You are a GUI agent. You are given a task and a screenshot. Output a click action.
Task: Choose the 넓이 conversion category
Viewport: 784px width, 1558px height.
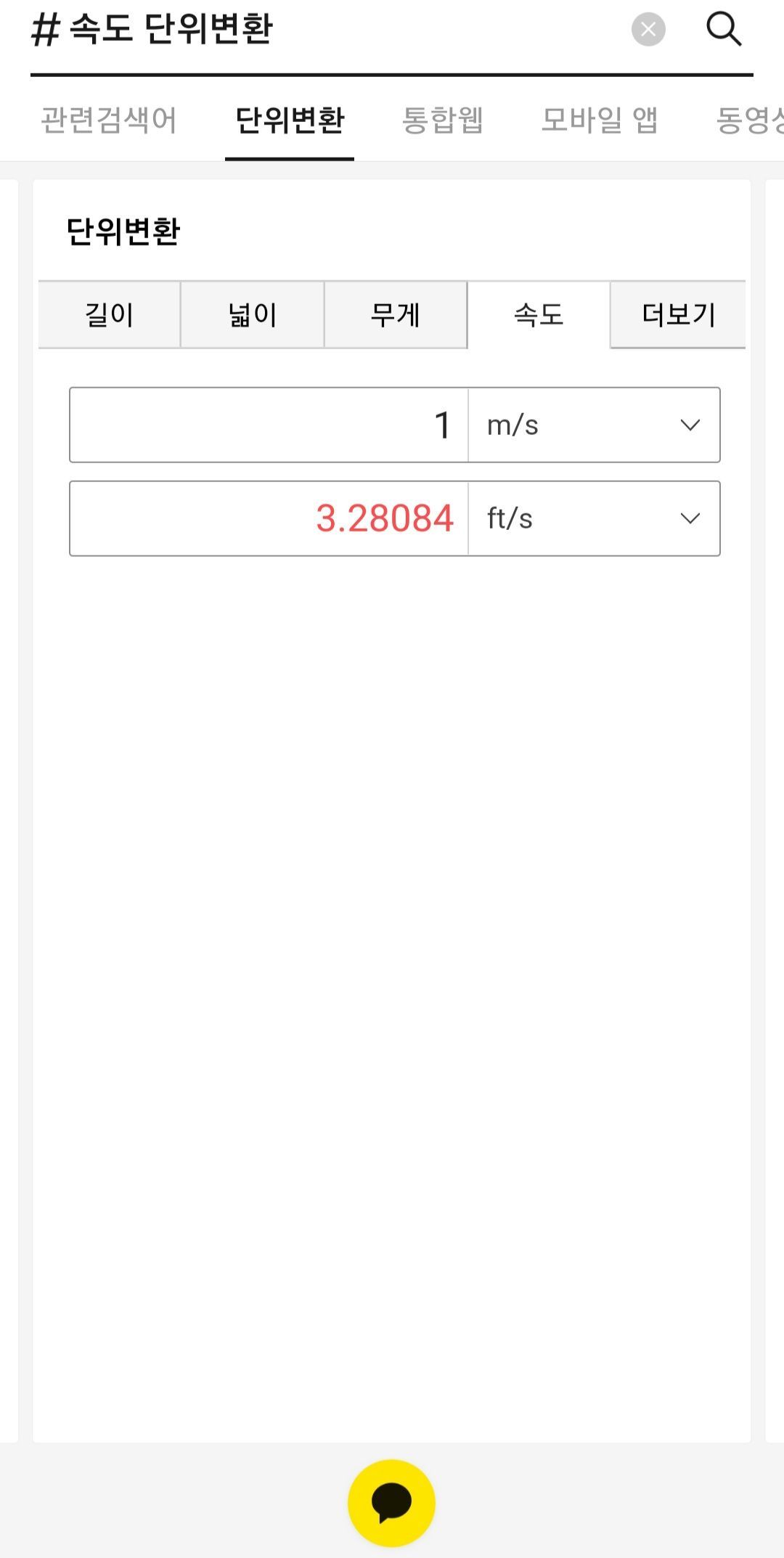click(252, 315)
